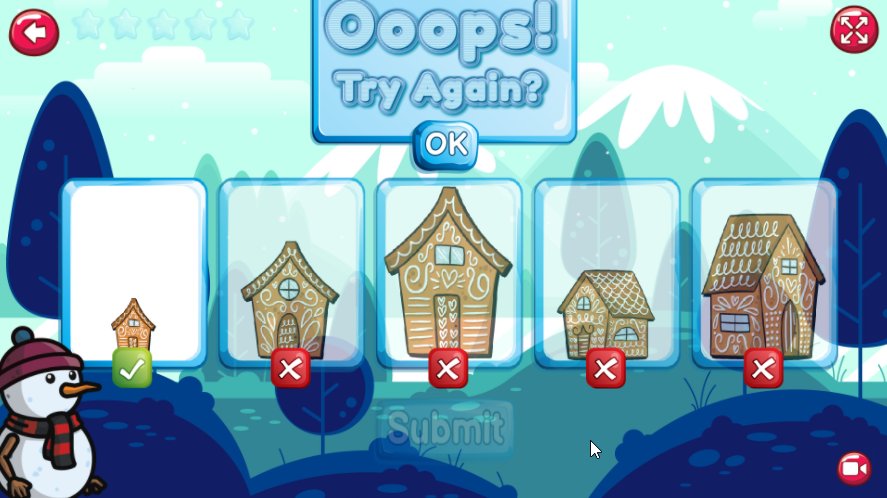
Task: Toggle fullscreen mode
Action: pyautogui.click(x=854, y=29)
